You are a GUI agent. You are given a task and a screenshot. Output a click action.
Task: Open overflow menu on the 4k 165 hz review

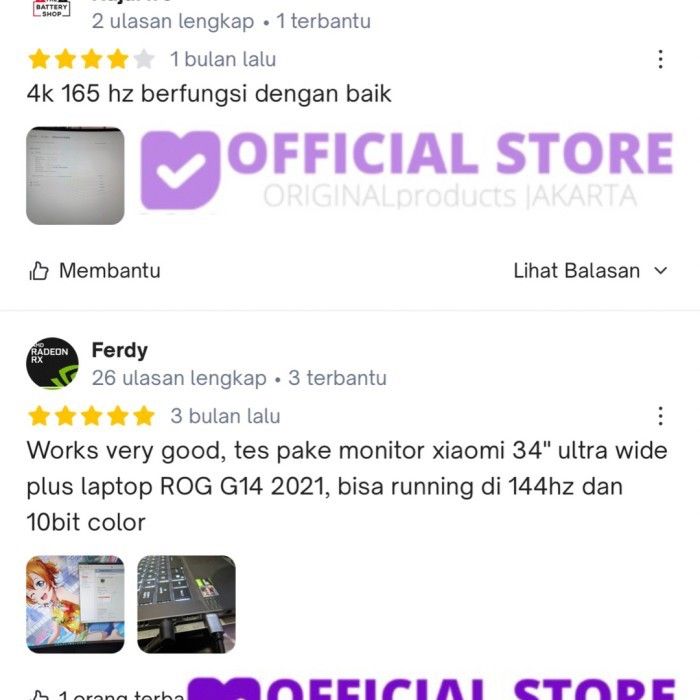click(x=660, y=59)
